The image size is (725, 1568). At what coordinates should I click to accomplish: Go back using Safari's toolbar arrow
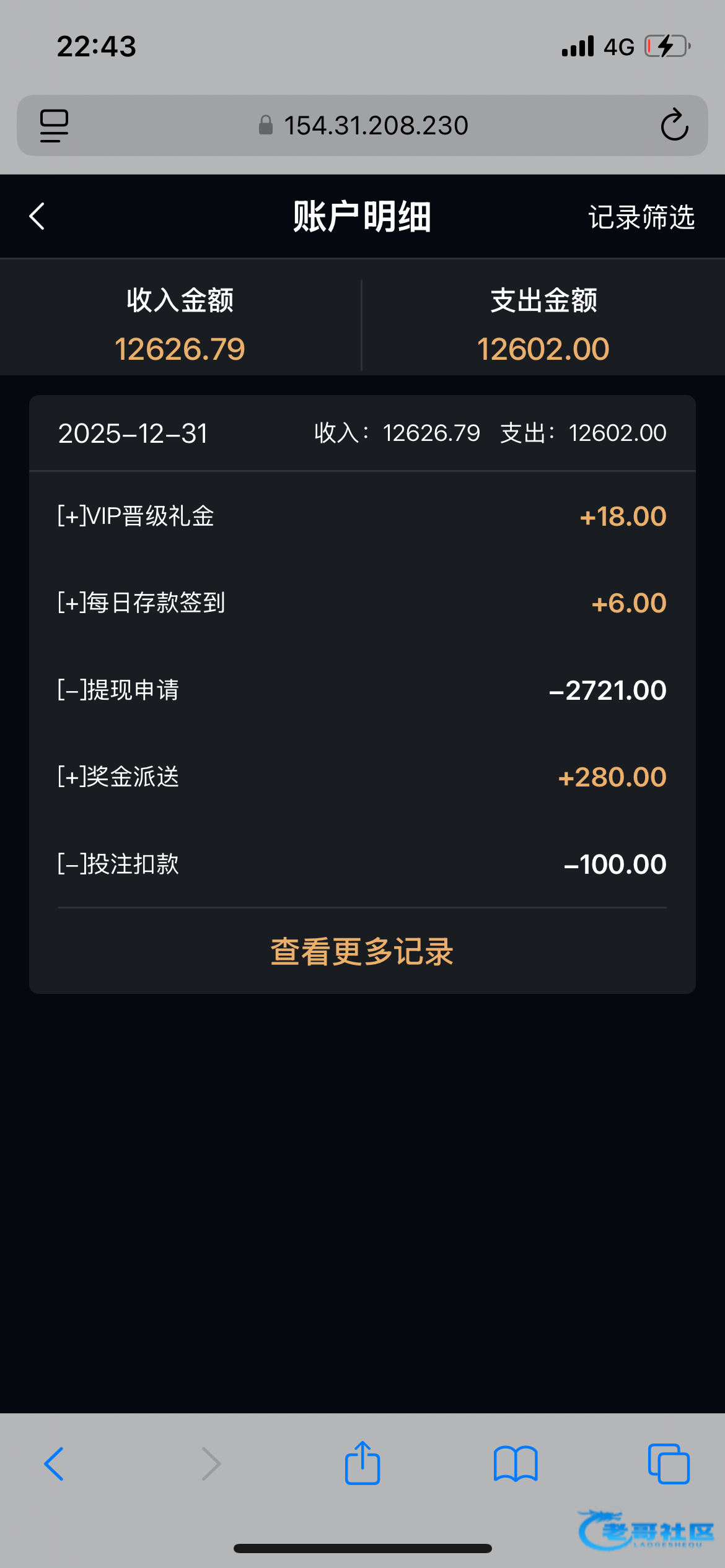tap(54, 1464)
